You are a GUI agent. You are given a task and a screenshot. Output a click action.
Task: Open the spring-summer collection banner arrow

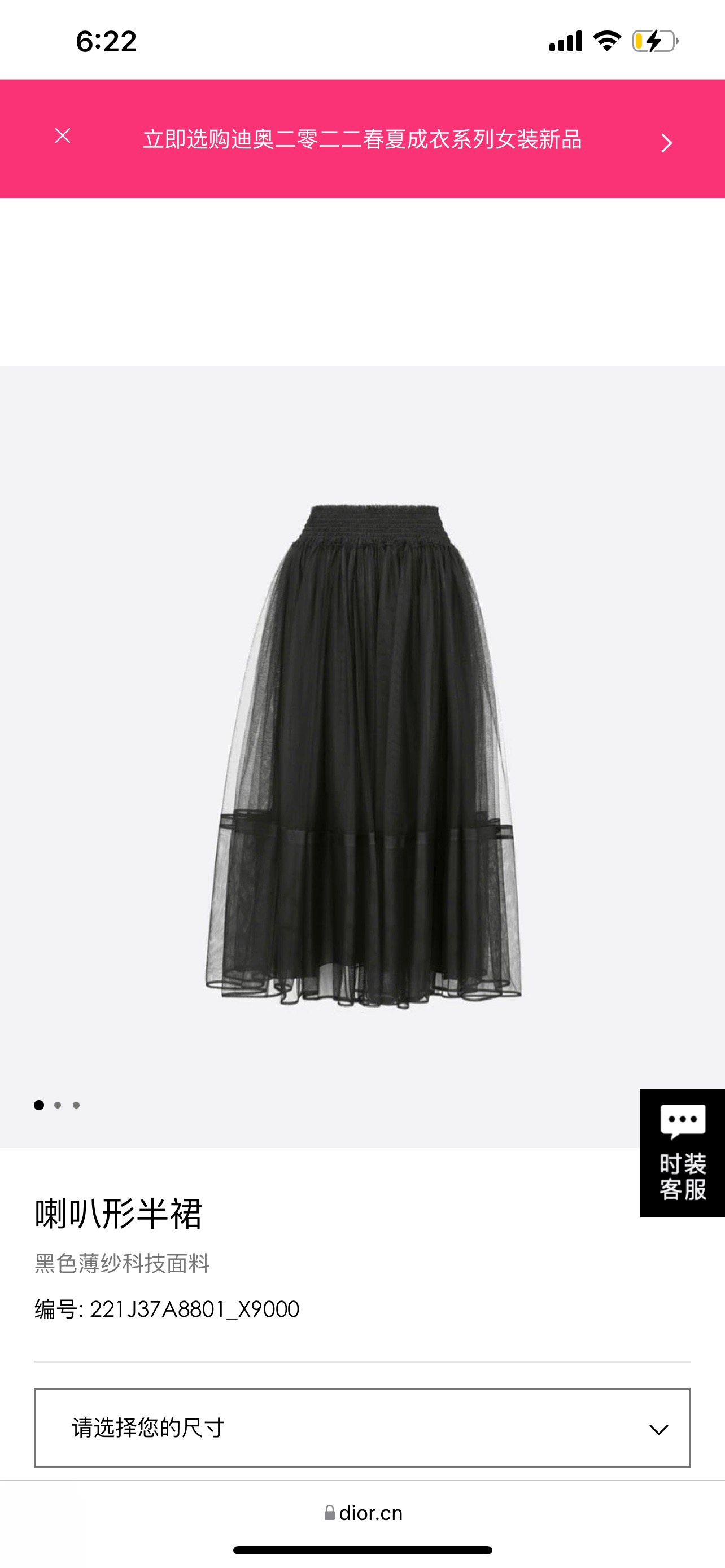[666, 143]
